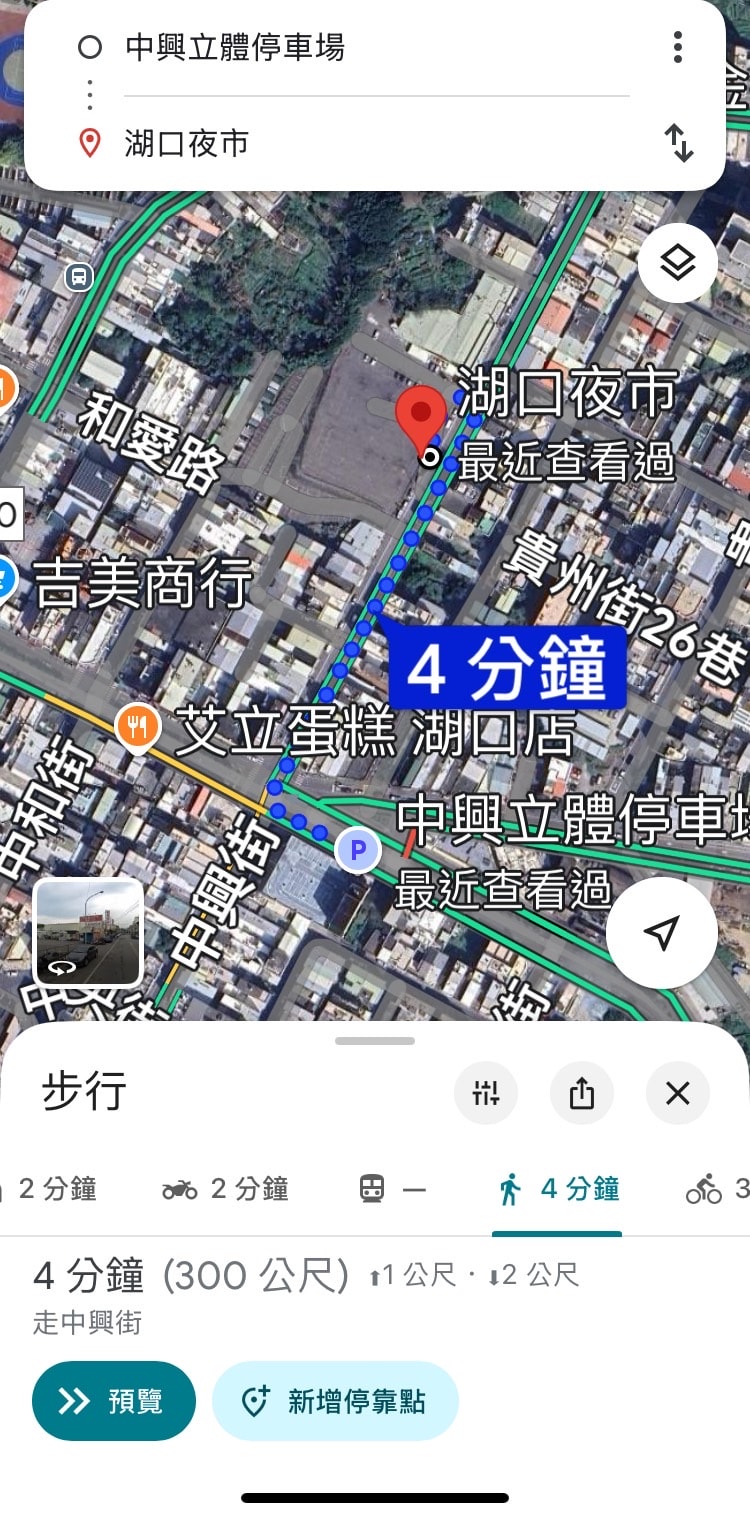The height and width of the screenshot is (1519, 750).
Task: Tap the 吉美商行 place label
Action: click(x=143, y=584)
